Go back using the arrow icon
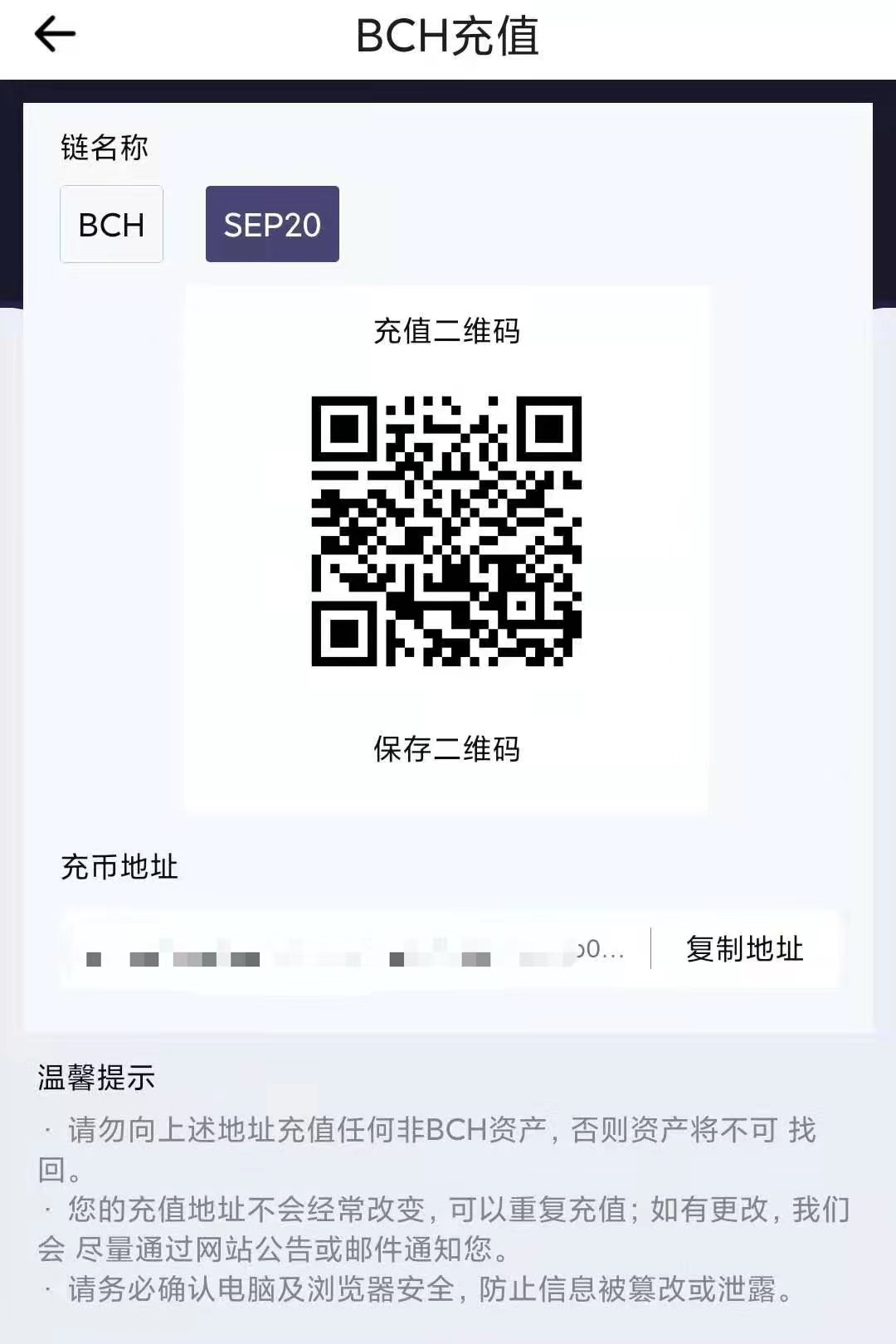The image size is (896, 1344). click(55, 35)
